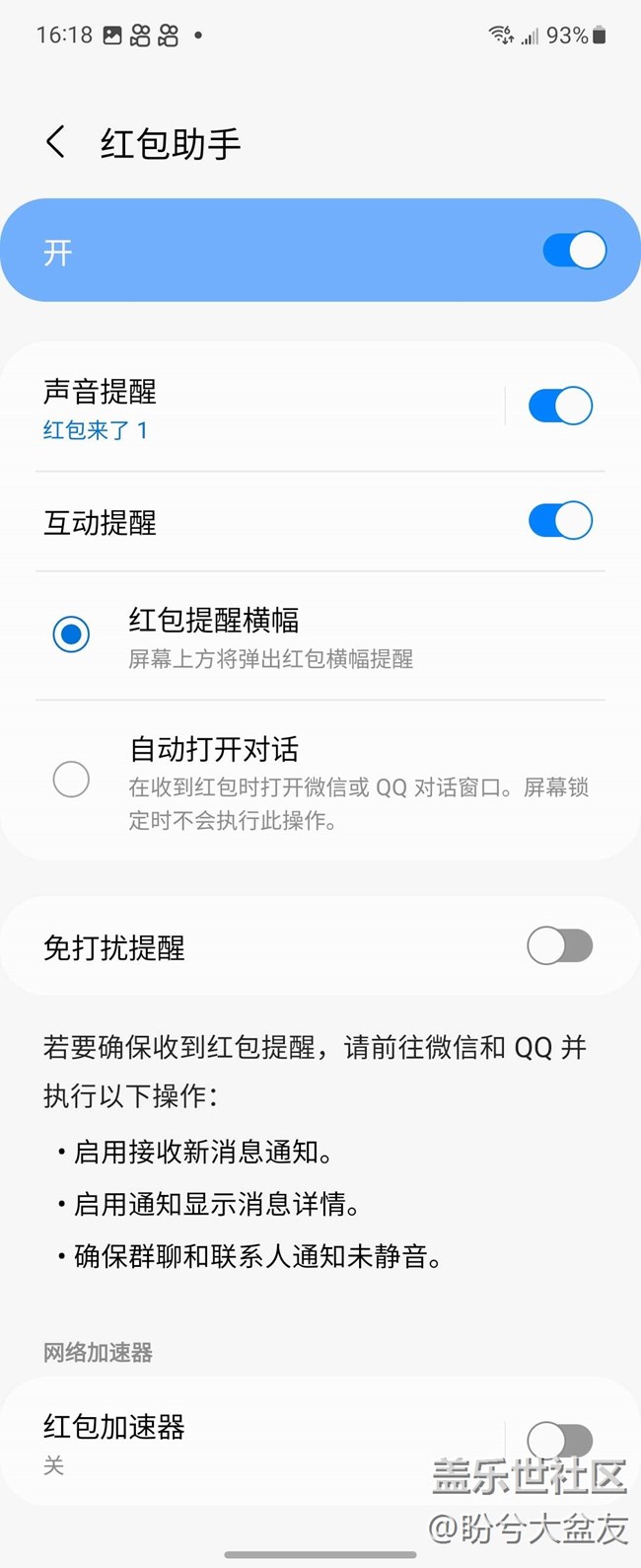Go back from 红包助手 page
641x1568 pixels.
[56, 142]
